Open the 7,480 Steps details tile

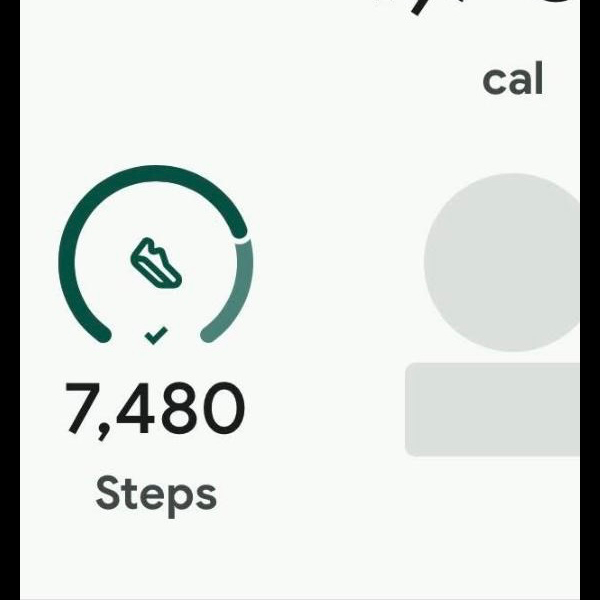pyautogui.click(x=155, y=340)
